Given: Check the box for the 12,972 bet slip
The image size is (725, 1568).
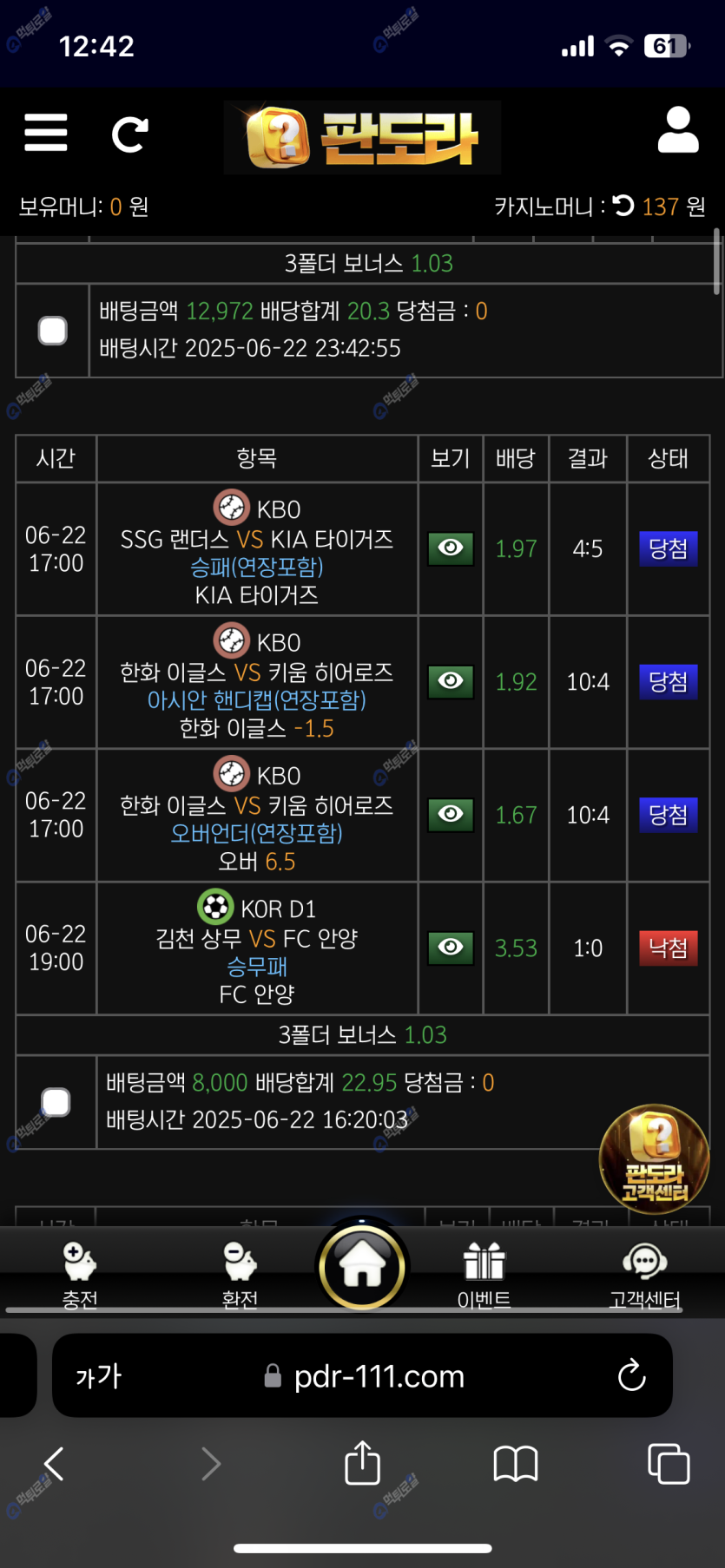Looking at the screenshot, I should click(53, 330).
